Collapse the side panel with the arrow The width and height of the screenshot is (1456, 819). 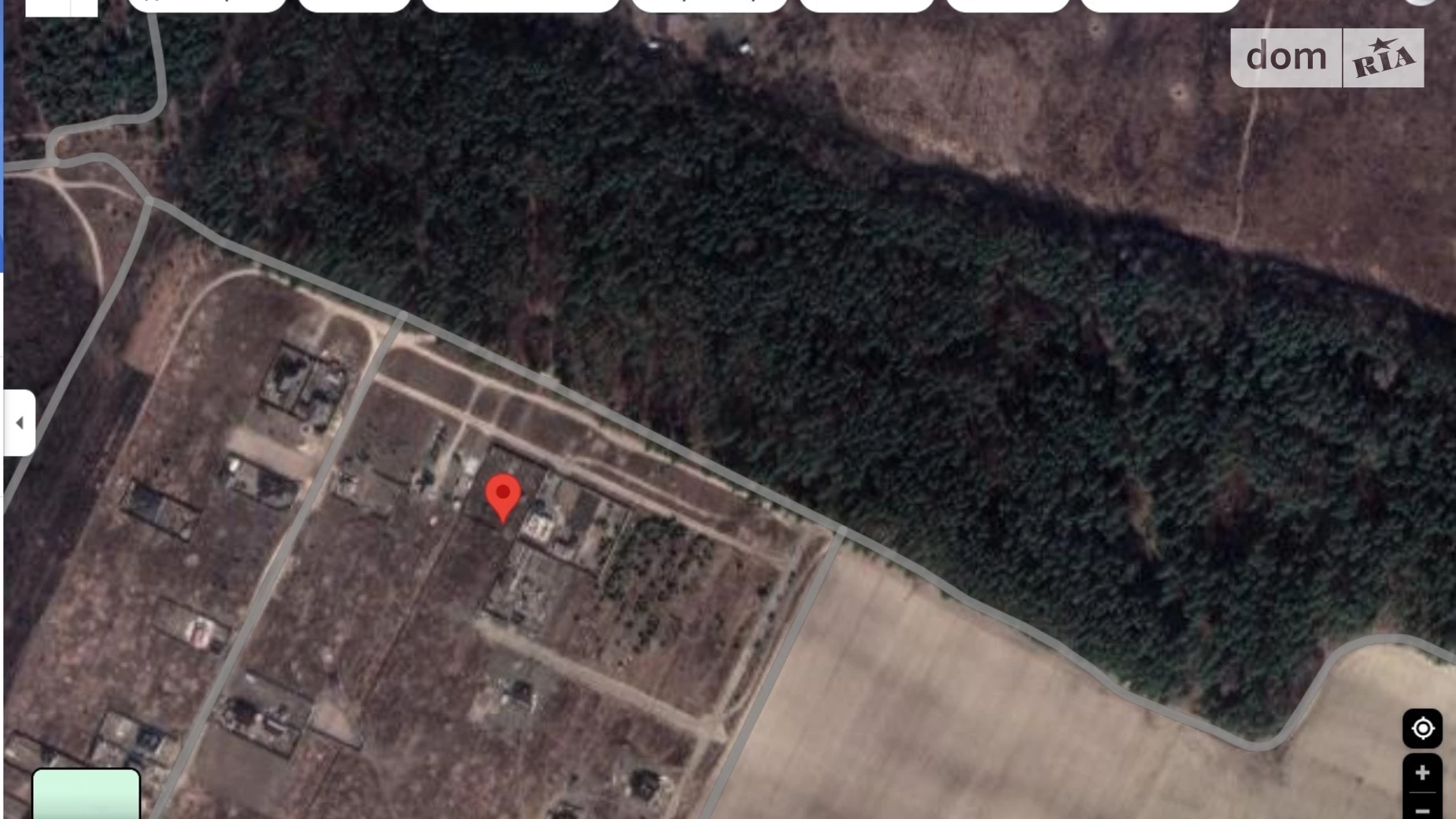[19, 423]
